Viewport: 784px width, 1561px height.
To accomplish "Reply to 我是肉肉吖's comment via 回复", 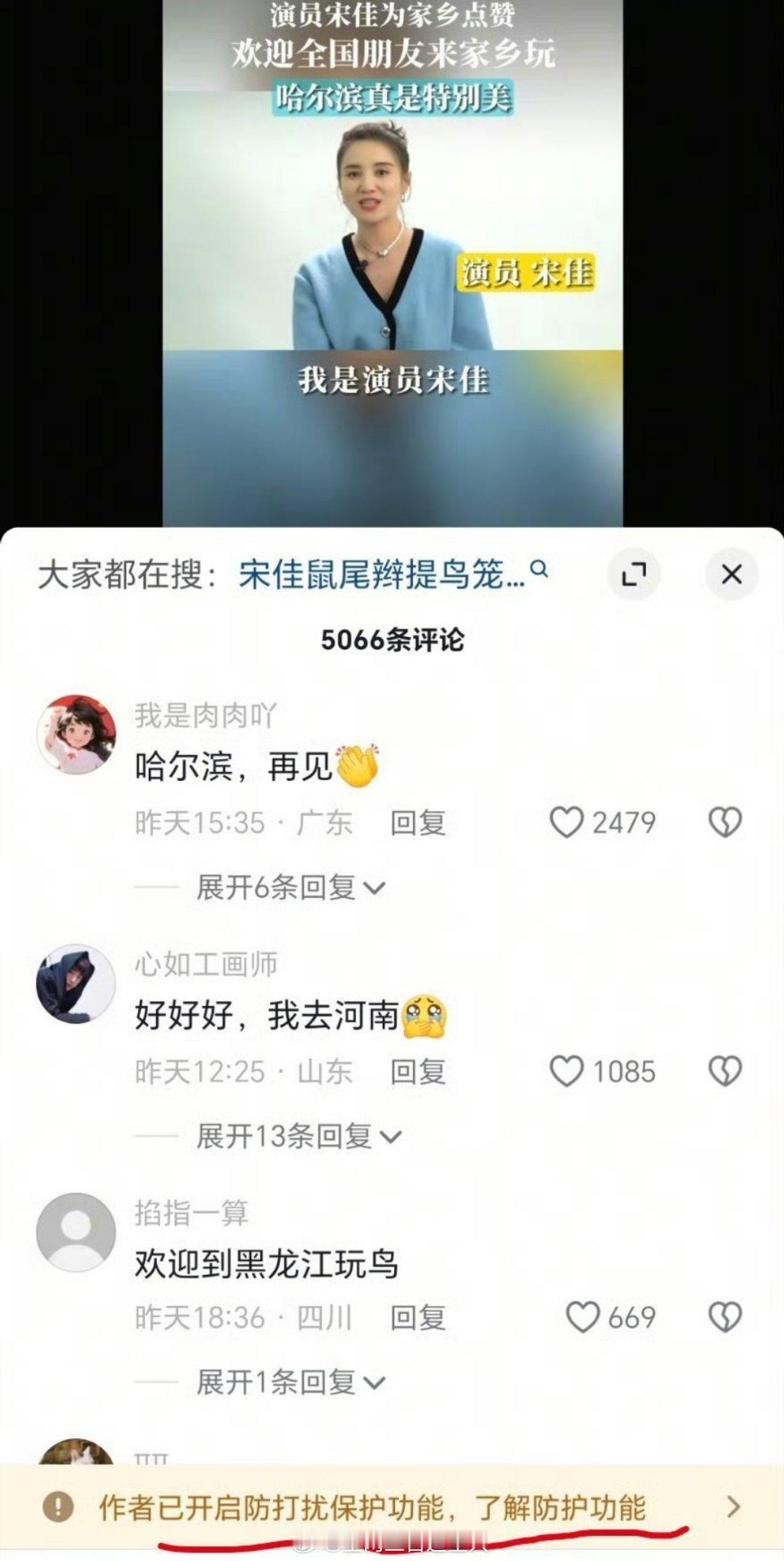I will pos(420,821).
